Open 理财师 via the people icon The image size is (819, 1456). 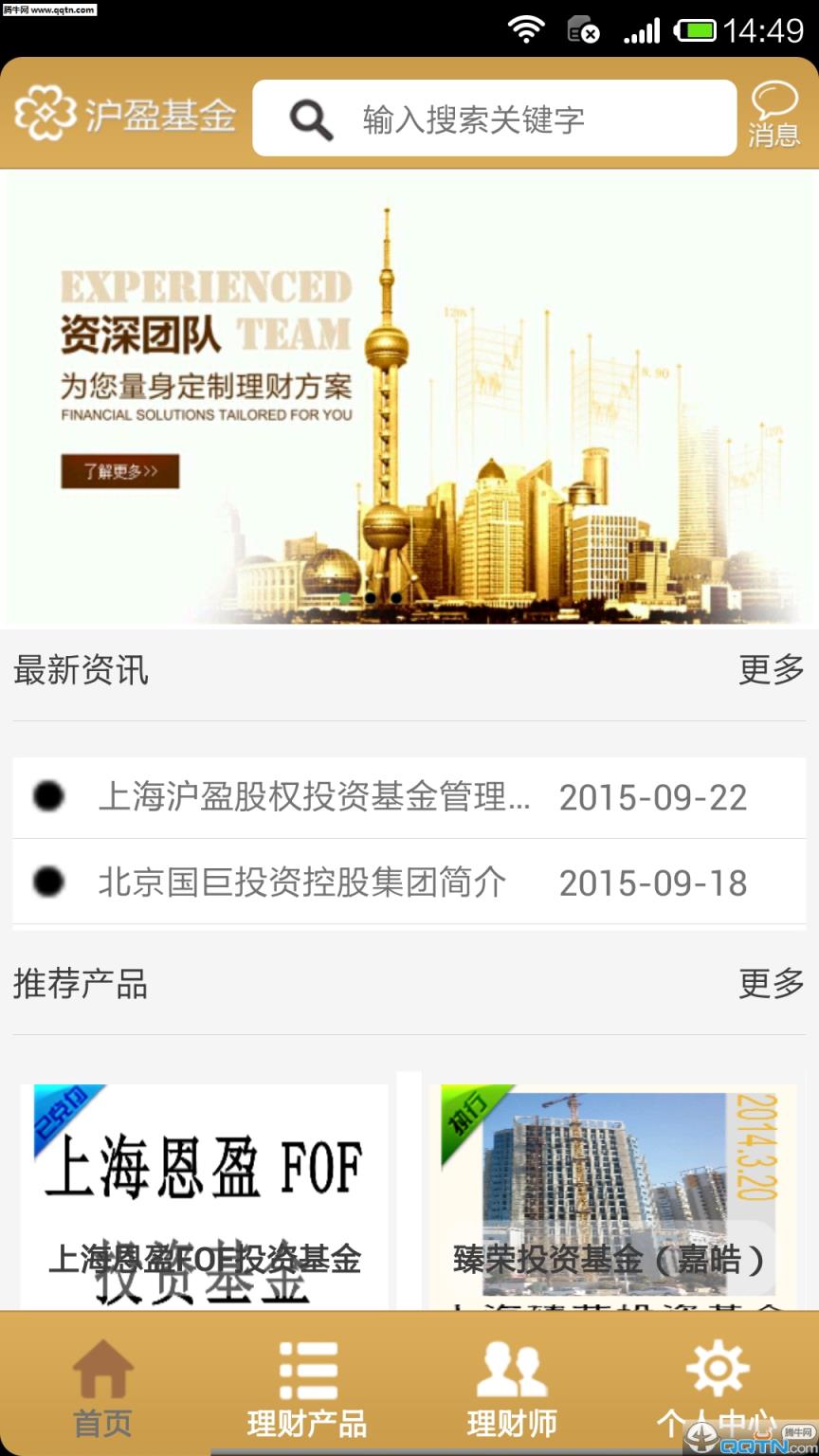click(512, 1365)
